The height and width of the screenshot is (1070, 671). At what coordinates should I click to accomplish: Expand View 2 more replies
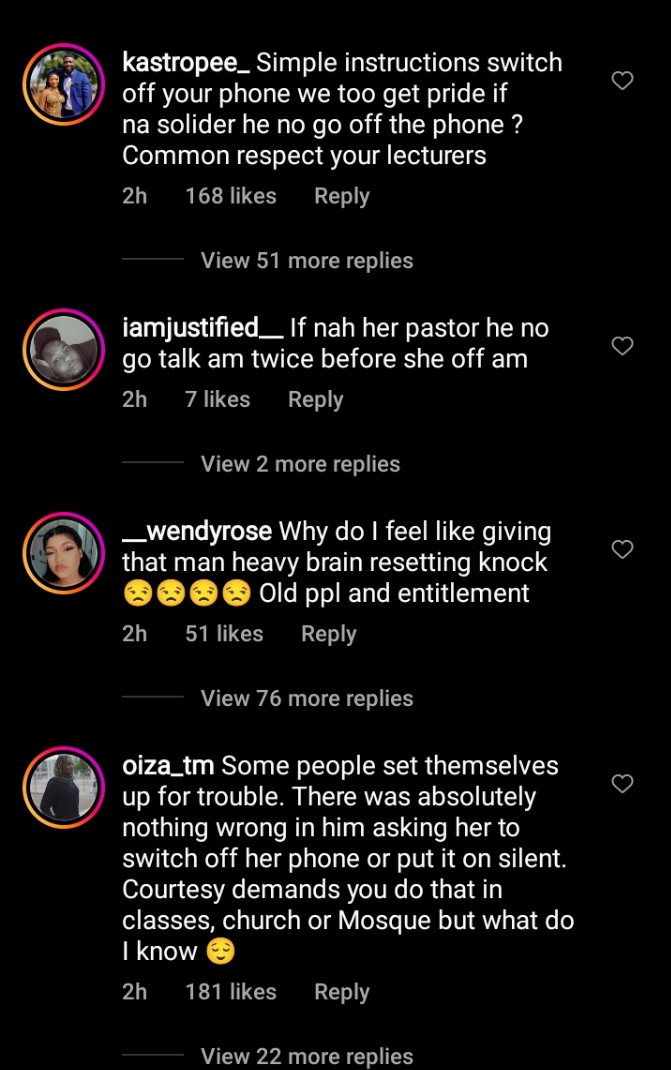coord(300,464)
